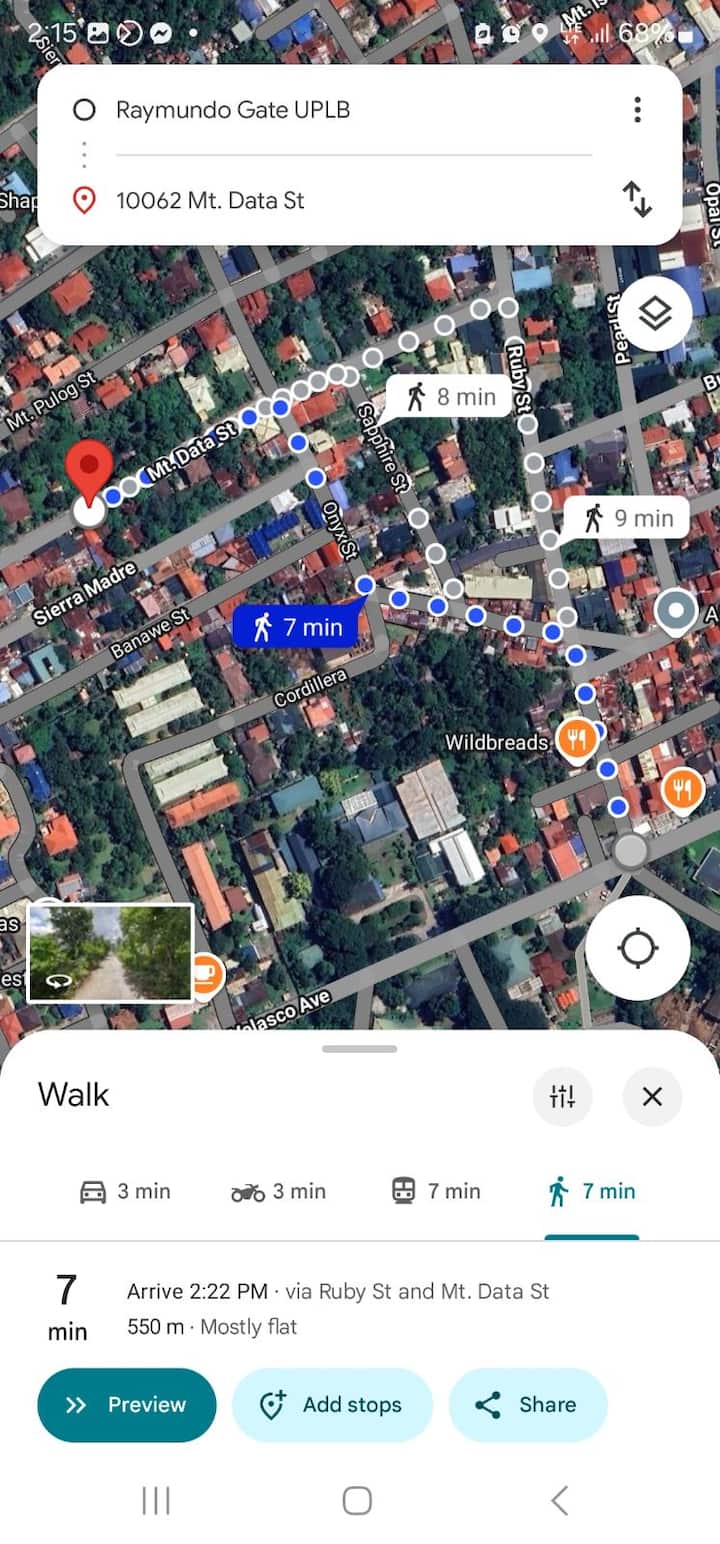Open route options filter

[x=562, y=1097]
